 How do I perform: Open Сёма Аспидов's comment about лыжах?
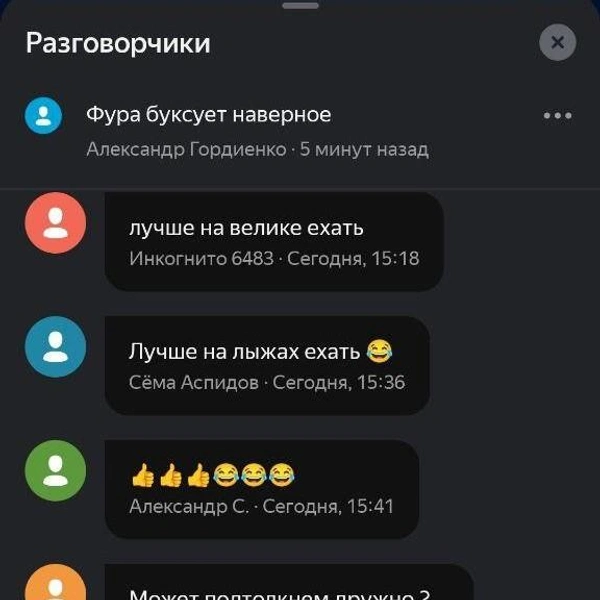pyautogui.click(x=266, y=365)
